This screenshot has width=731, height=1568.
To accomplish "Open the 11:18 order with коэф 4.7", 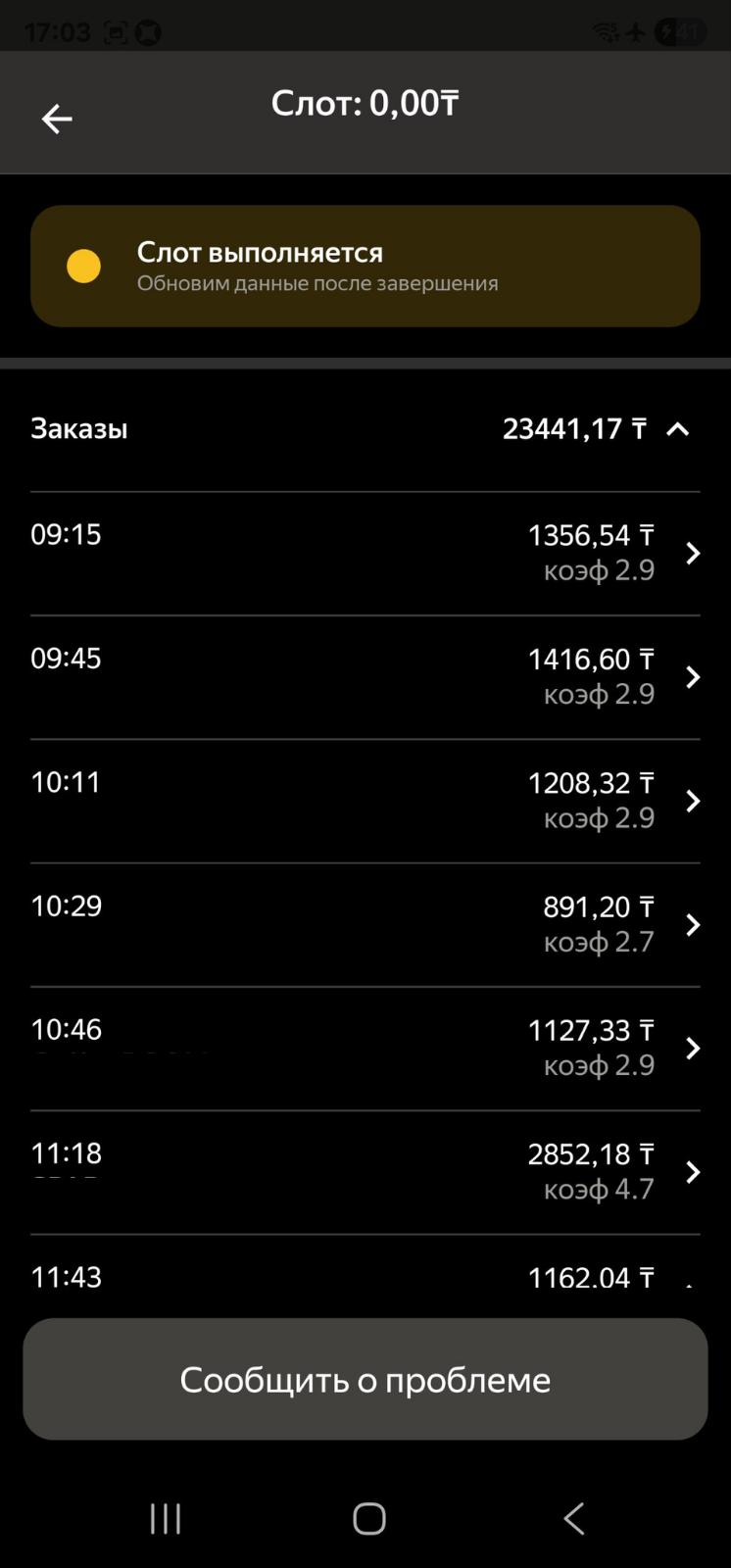I will (x=365, y=1172).
